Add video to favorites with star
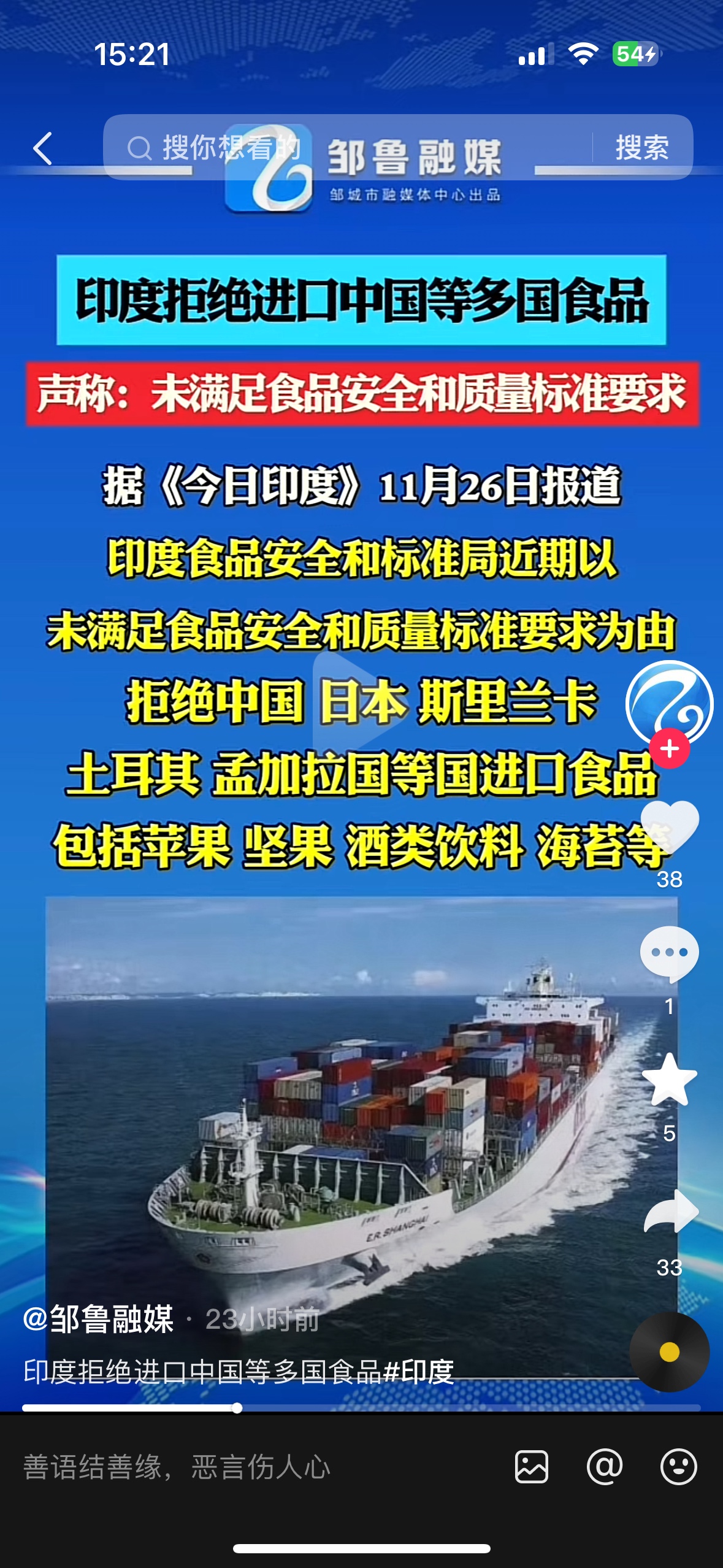 [x=669, y=1080]
